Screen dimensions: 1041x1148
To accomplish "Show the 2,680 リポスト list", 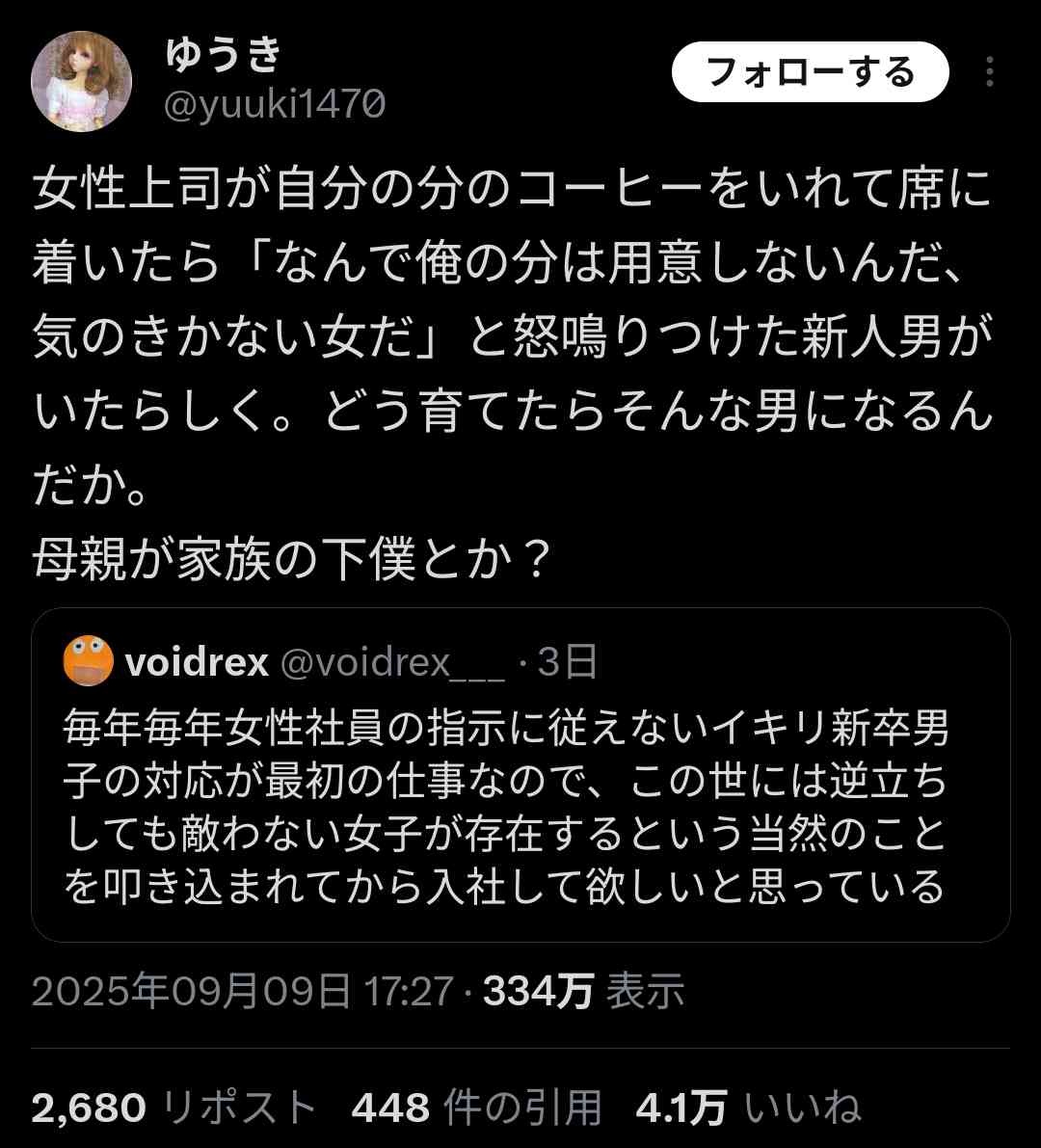I will tap(173, 1108).
